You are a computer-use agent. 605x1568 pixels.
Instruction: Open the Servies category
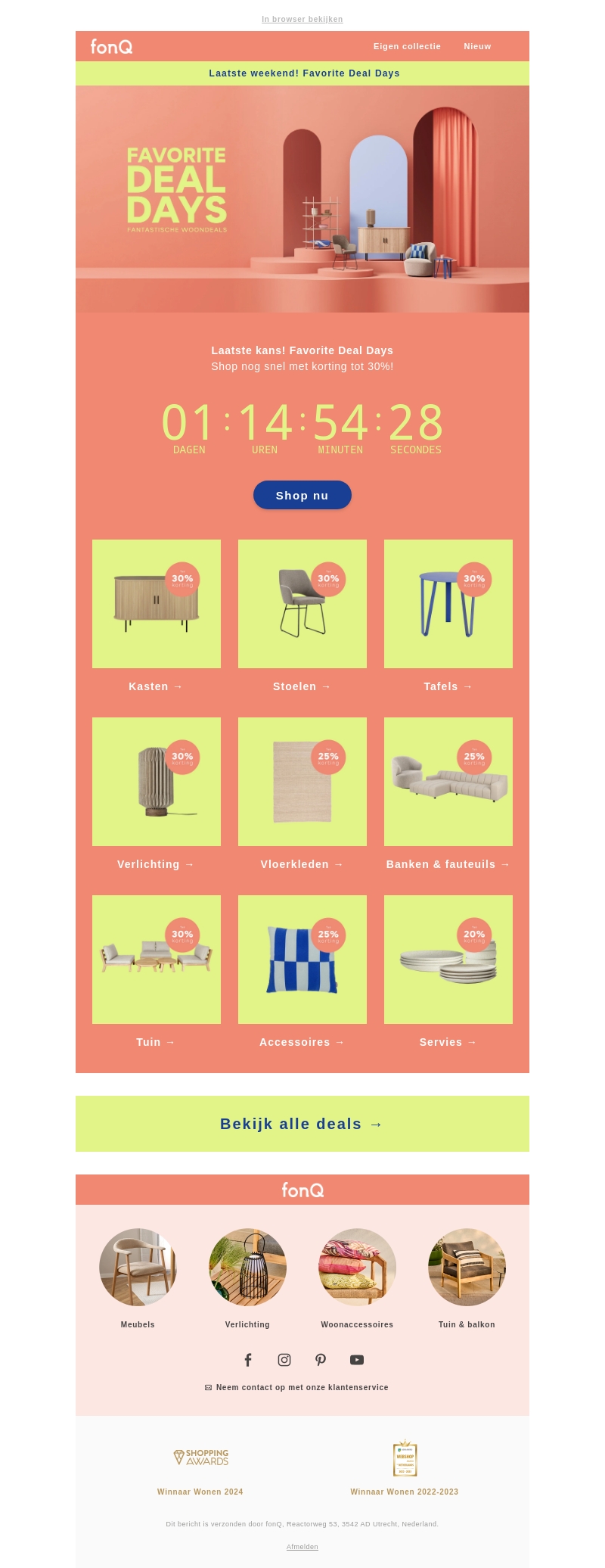[448, 960]
